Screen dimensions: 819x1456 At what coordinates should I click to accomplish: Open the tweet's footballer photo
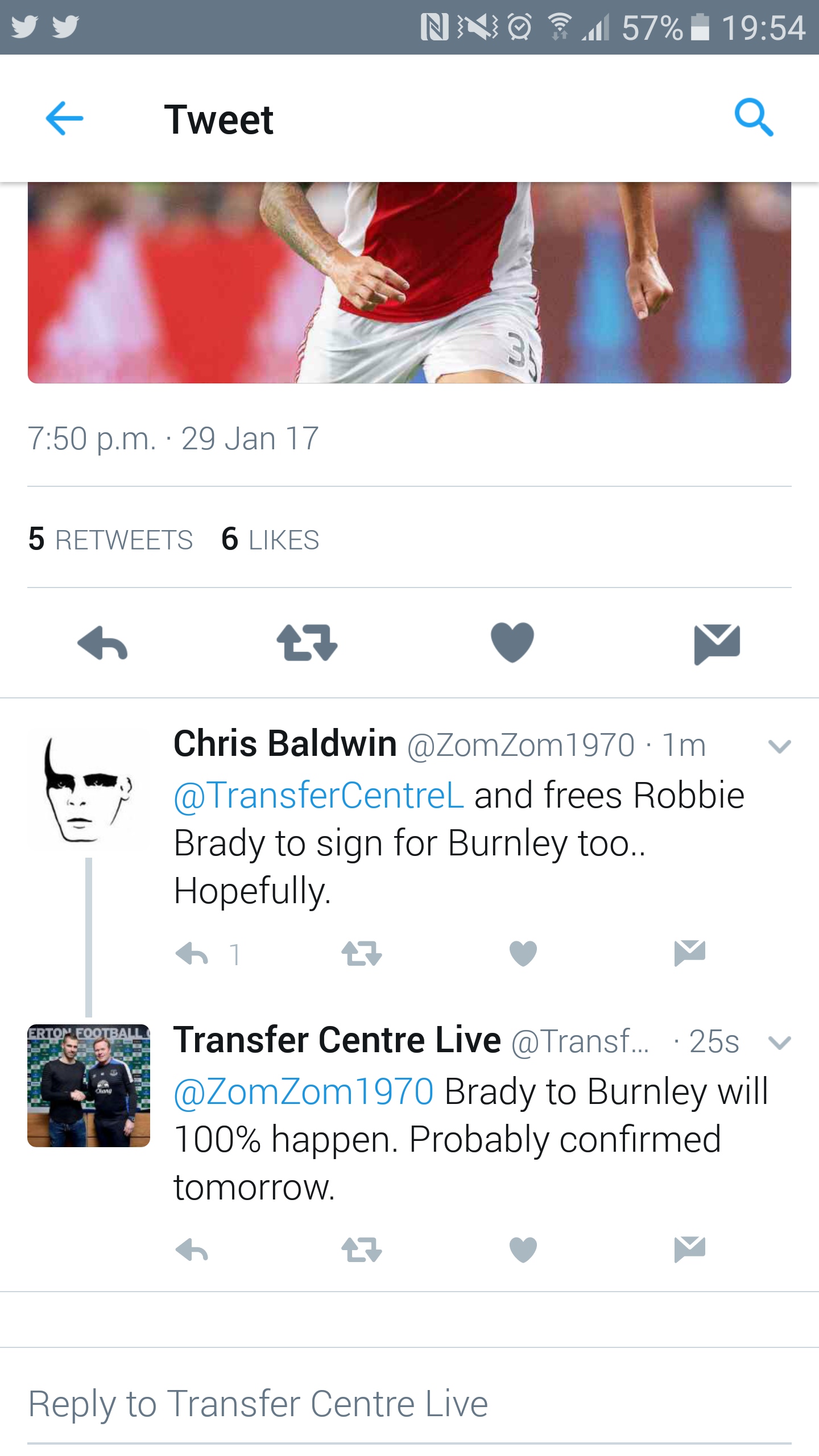coord(409,283)
